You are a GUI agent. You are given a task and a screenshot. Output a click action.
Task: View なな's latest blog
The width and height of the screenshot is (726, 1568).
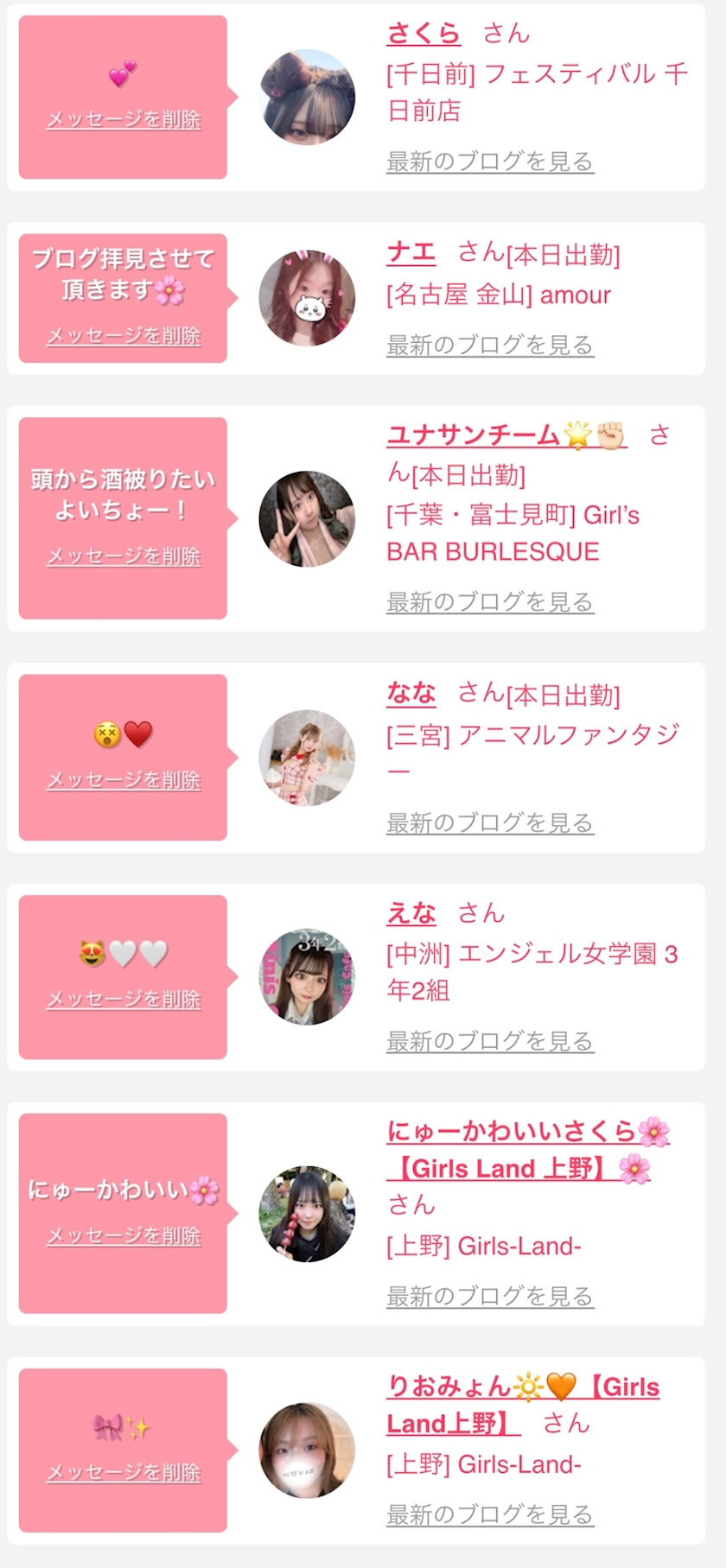(x=489, y=823)
